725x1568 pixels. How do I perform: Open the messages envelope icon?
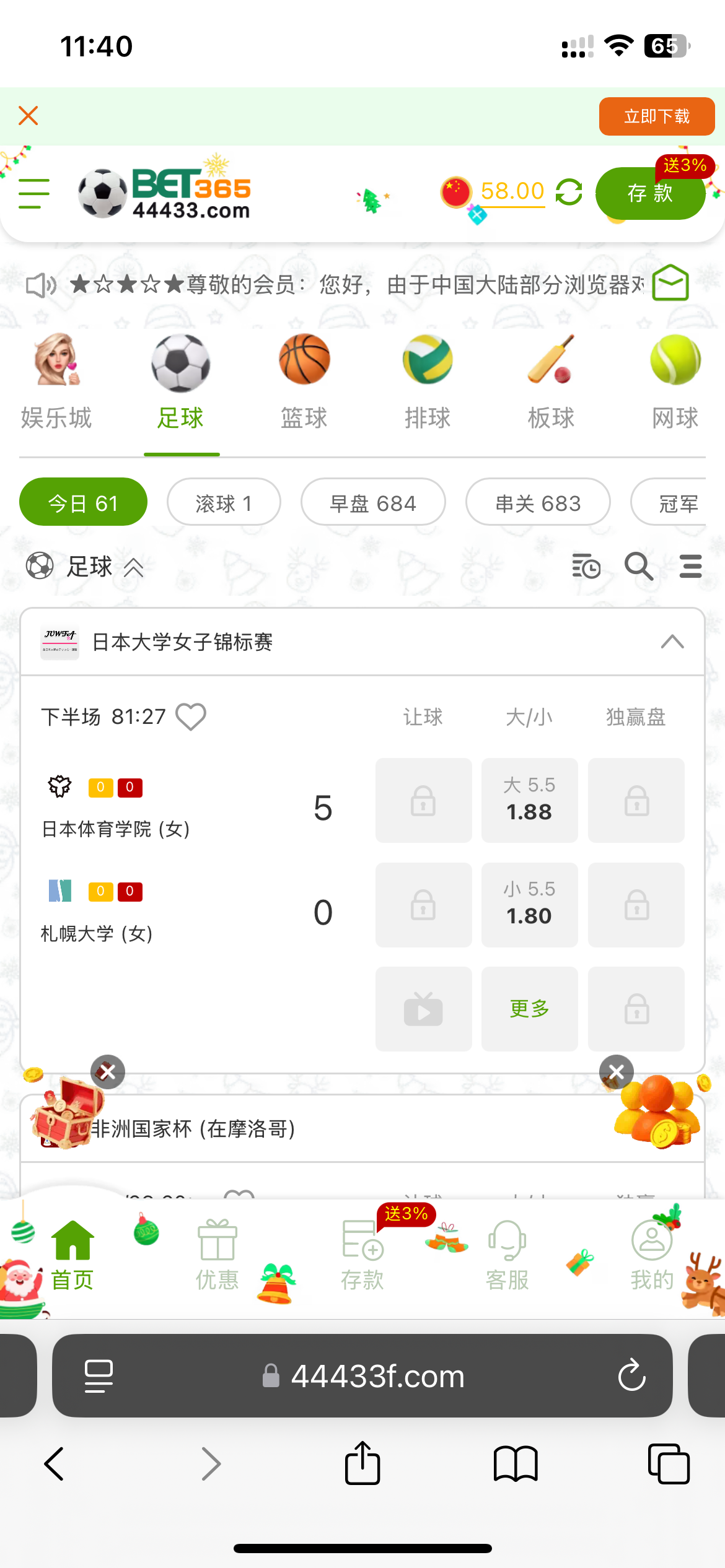pos(670,283)
